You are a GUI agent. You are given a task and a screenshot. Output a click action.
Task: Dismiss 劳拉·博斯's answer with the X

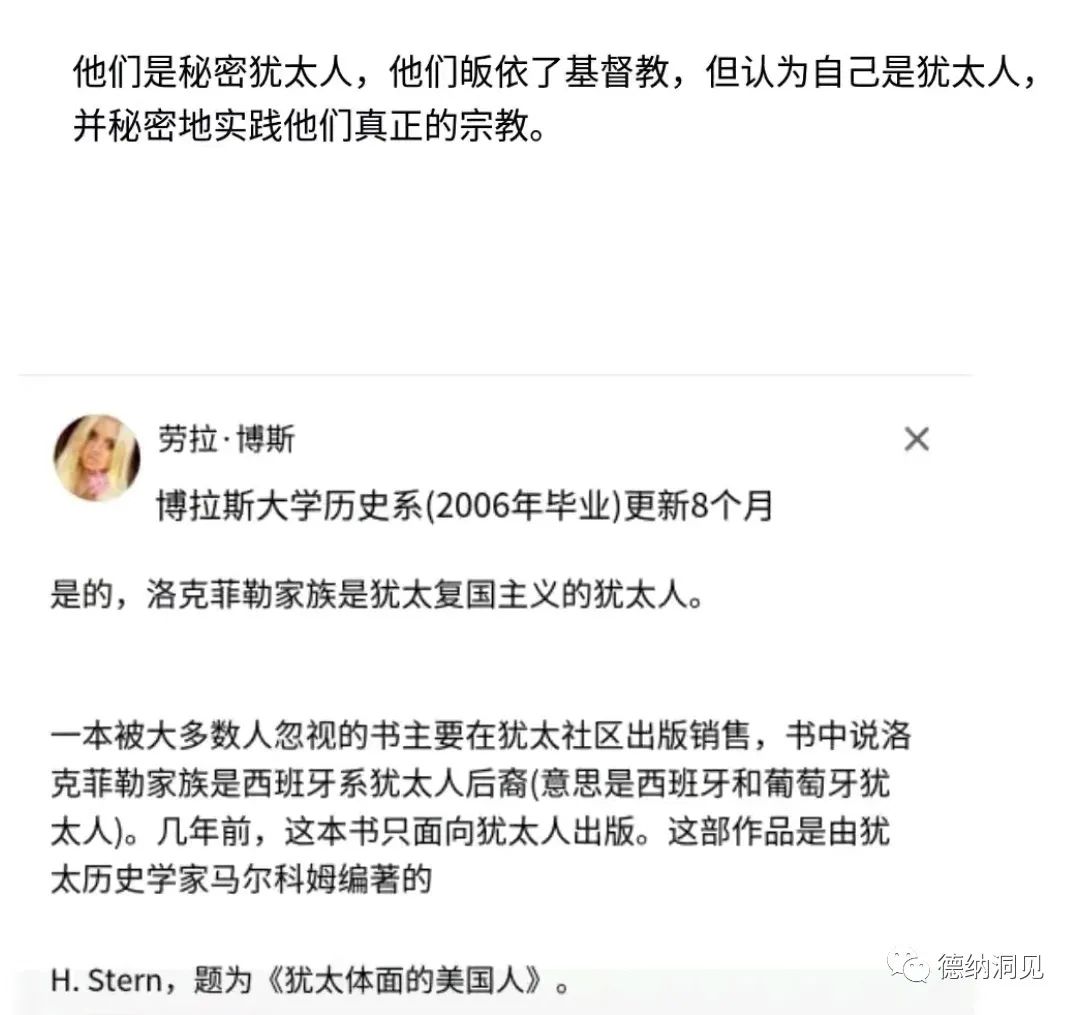(916, 438)
